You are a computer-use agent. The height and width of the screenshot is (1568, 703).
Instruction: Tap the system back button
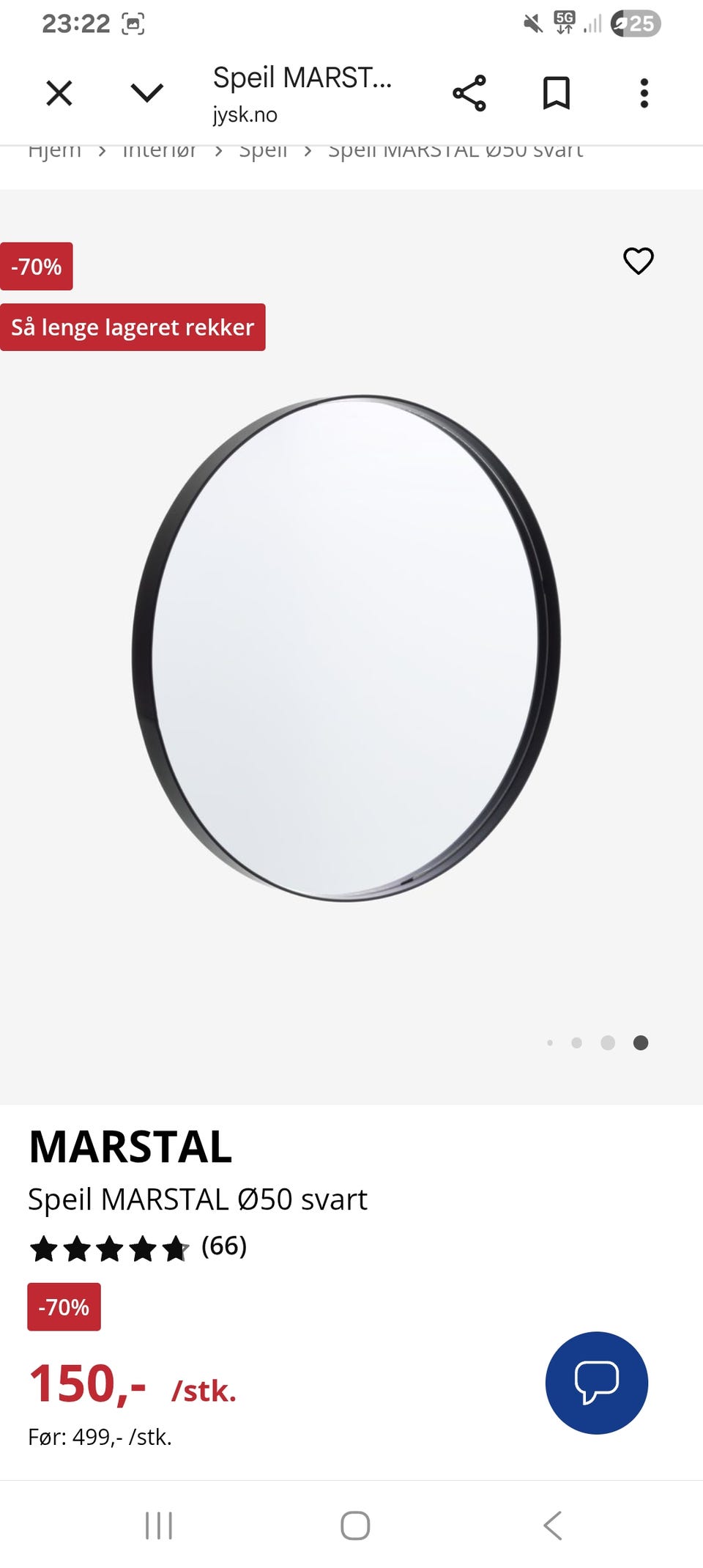pyautogui.click(x=553, y=1526)
